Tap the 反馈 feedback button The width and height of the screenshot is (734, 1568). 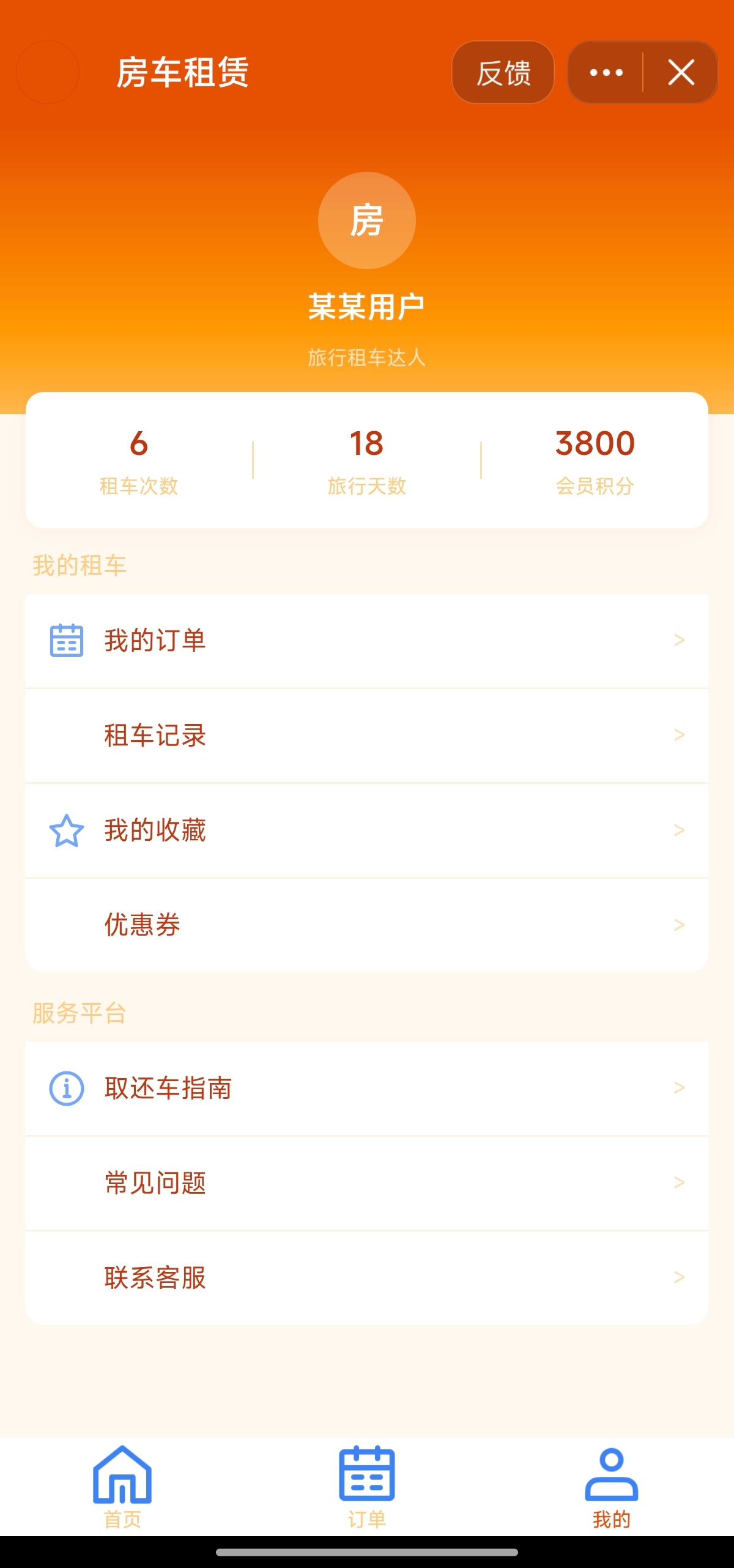click(x=503, y=72)
